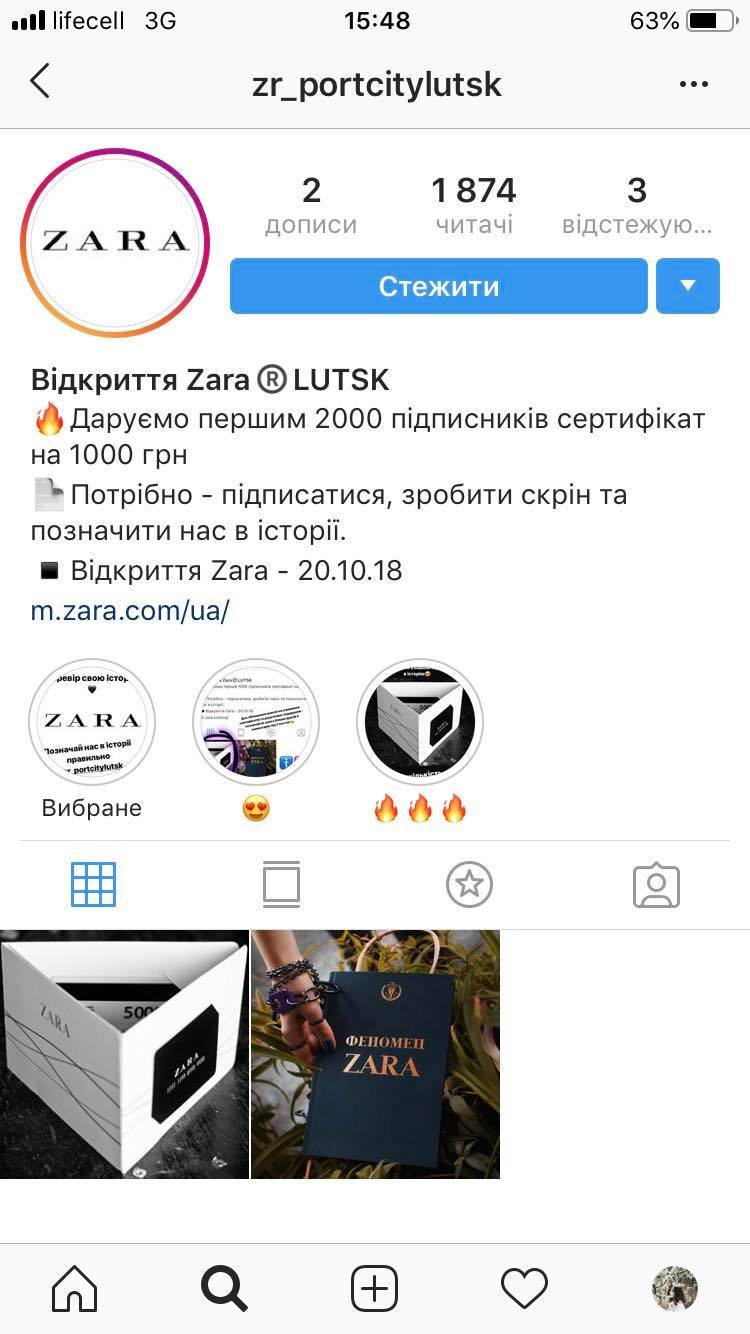Create a new post with plus
The width and height of the screenshot is (750, 1334).
tap(375, 1289)
